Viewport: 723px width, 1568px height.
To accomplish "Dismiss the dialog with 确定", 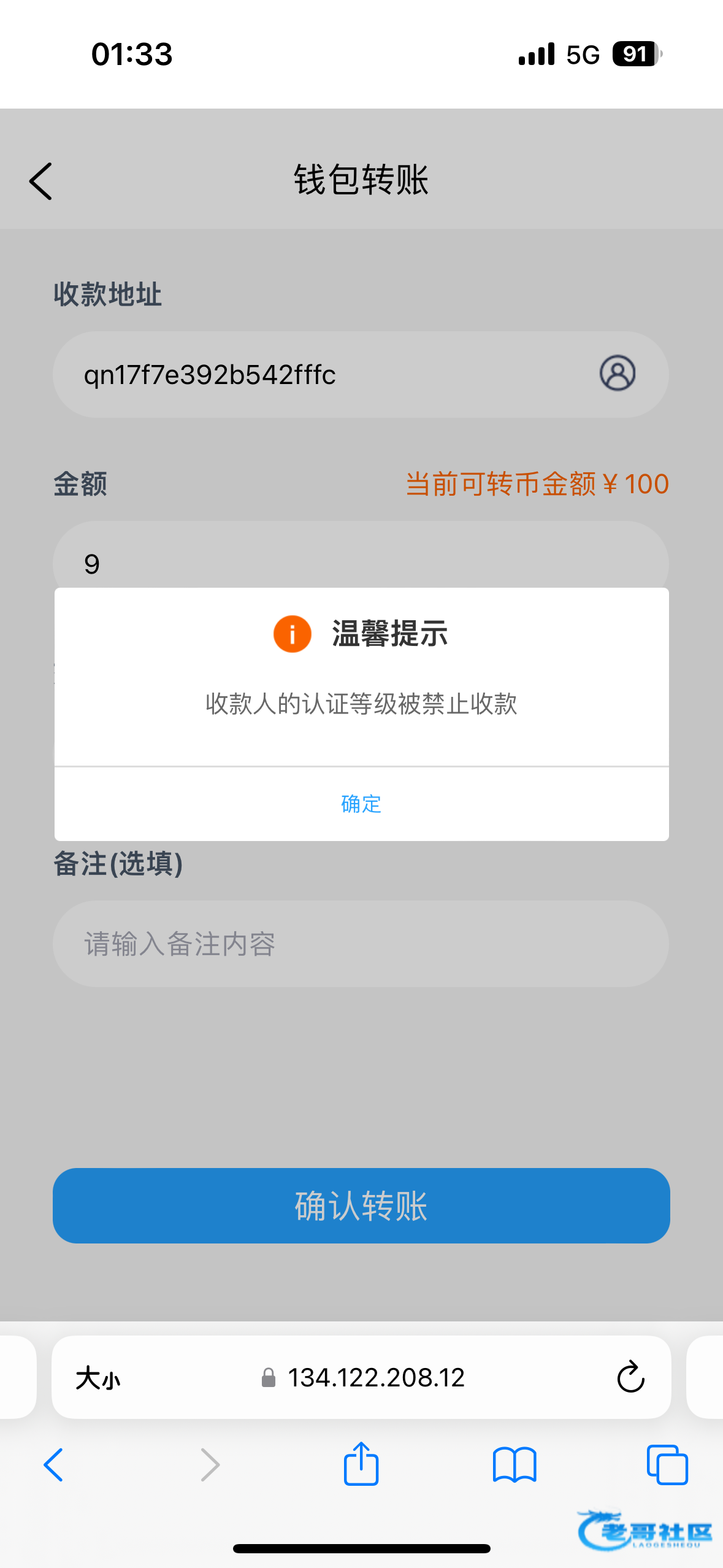I will click(361, 804).
